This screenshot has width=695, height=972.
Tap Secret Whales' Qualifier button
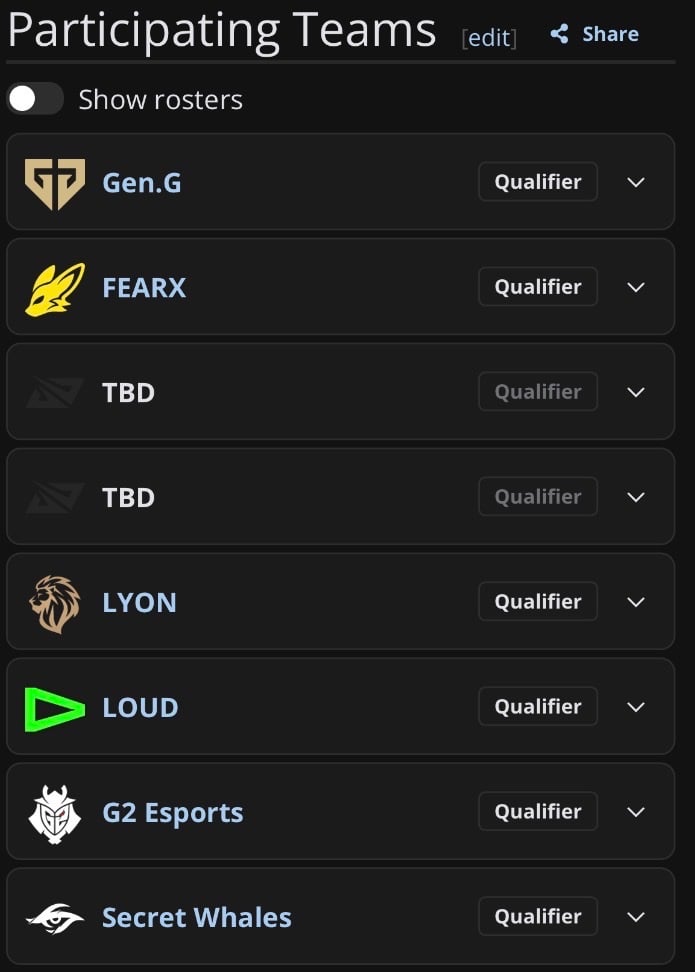point(538,917)
